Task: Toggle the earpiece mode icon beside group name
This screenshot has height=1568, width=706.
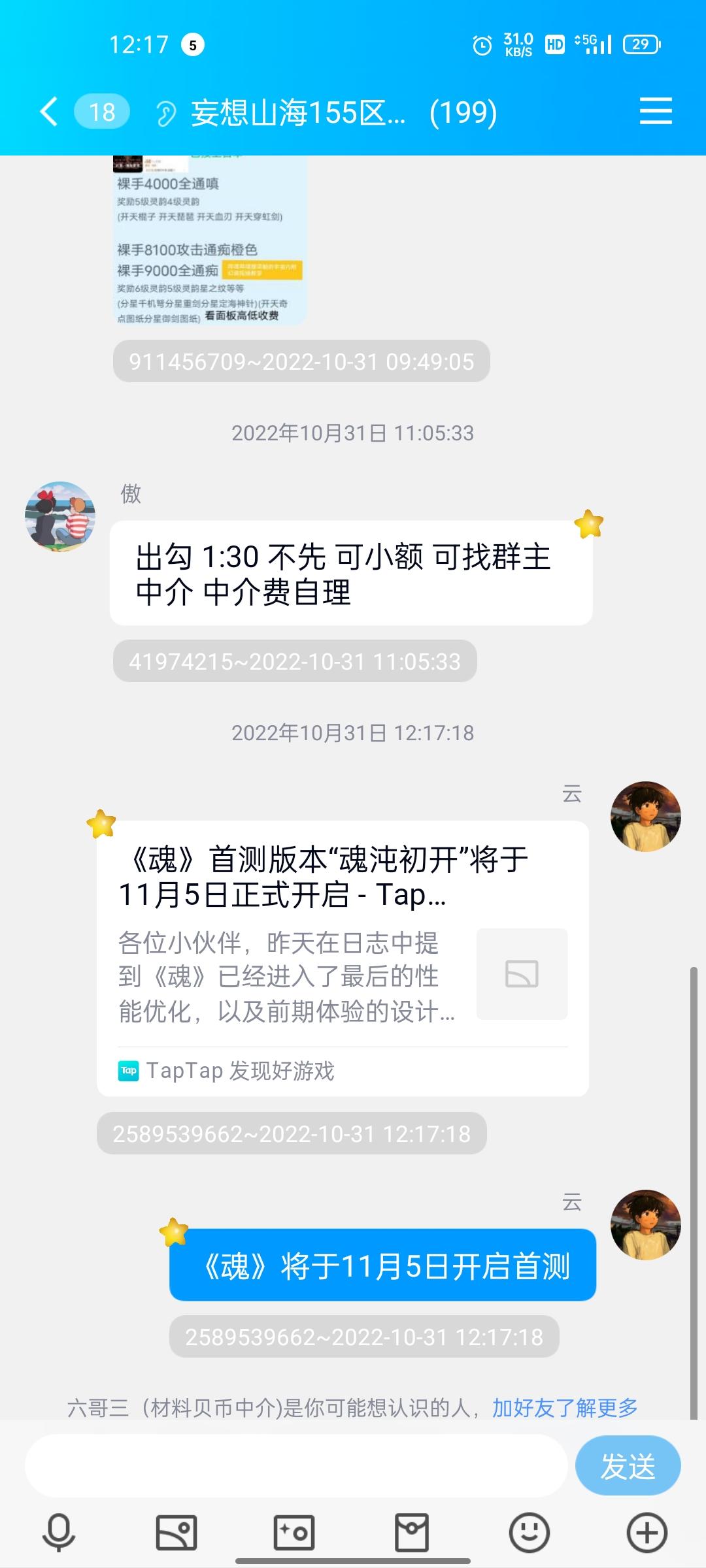Action: pyautogui.click(x=165, y=113)
